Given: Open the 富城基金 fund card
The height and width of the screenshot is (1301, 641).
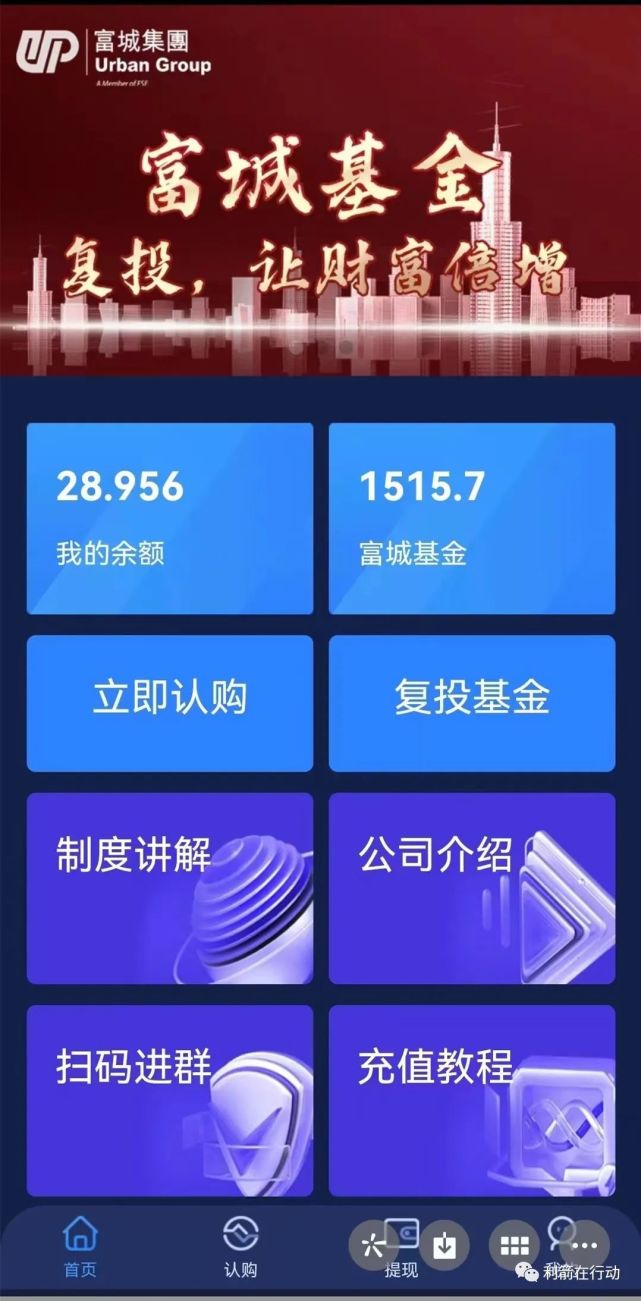Looking at the screenshot, I should pos(472,518).
